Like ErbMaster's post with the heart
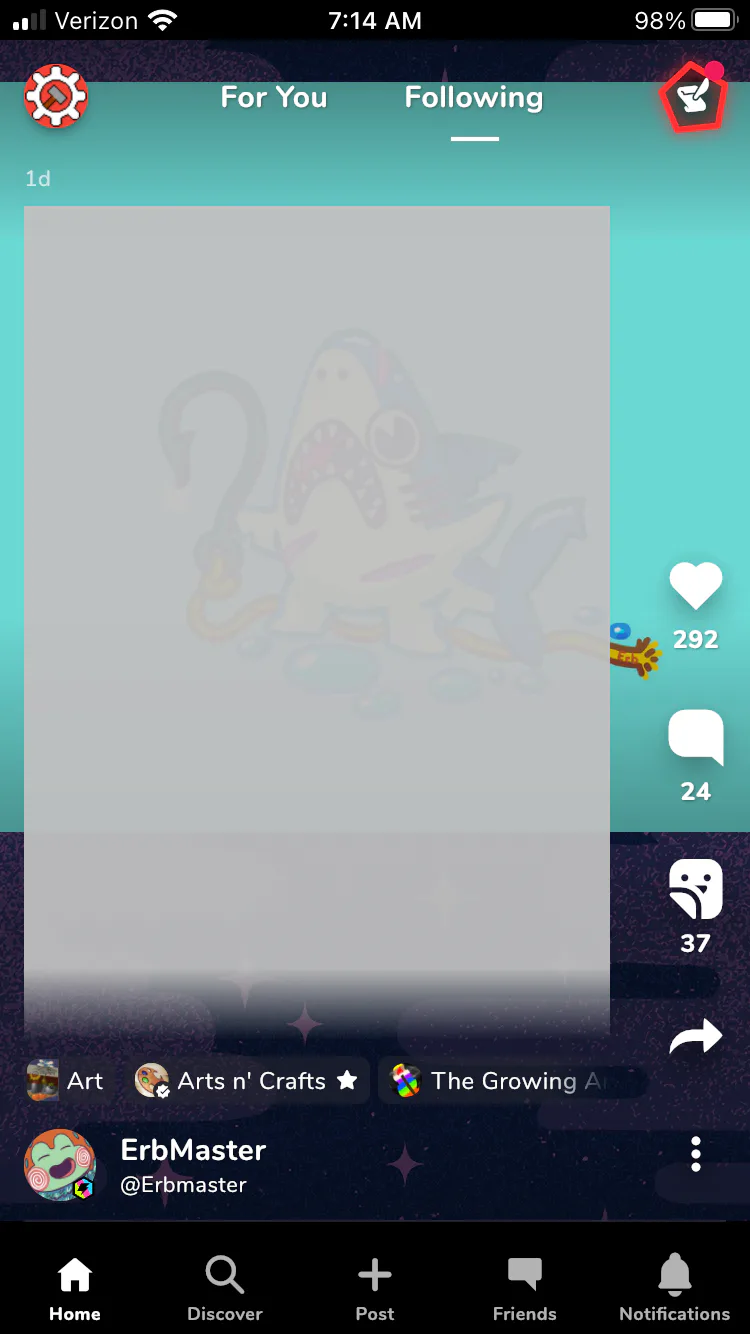The height and width of the screenshot is (1334, 750). [x=695, y=586]
